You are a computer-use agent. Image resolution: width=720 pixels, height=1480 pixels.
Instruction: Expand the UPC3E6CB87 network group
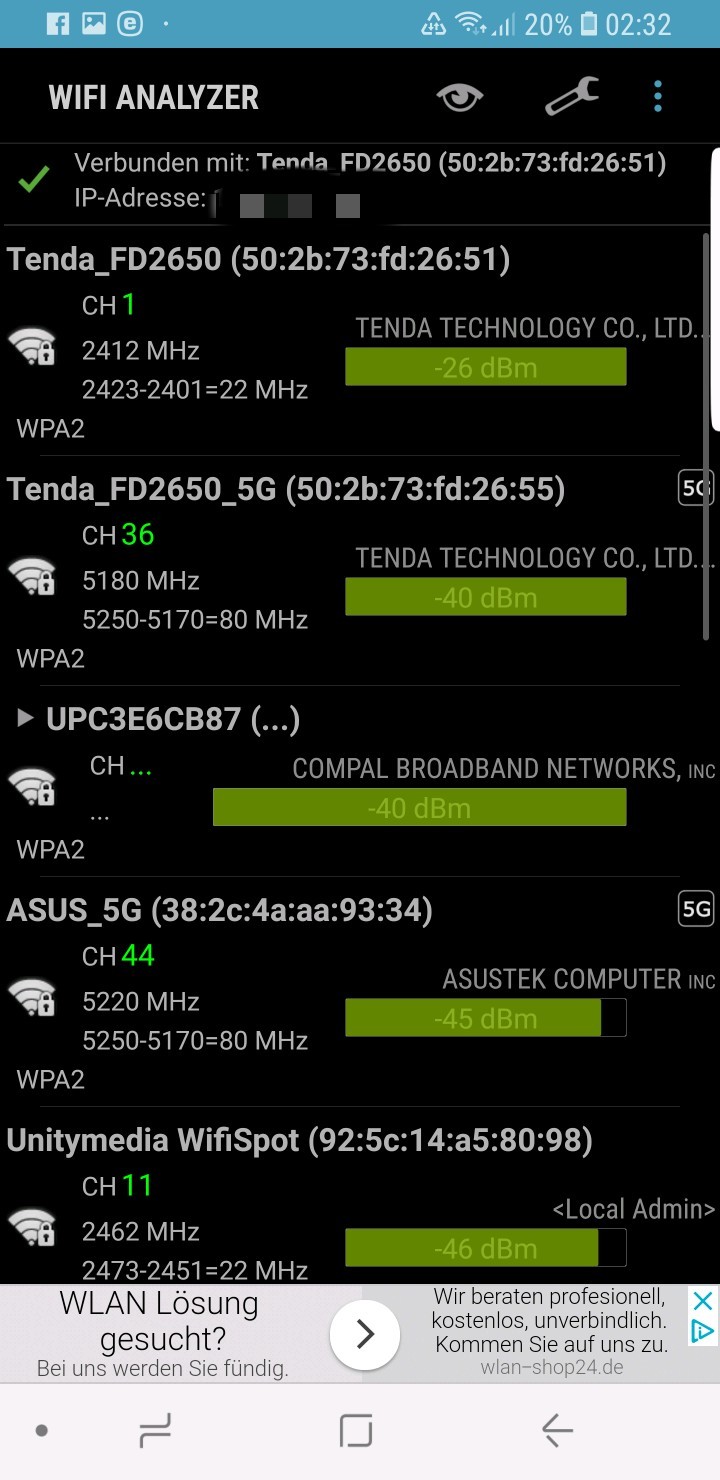tap(26, 718)
